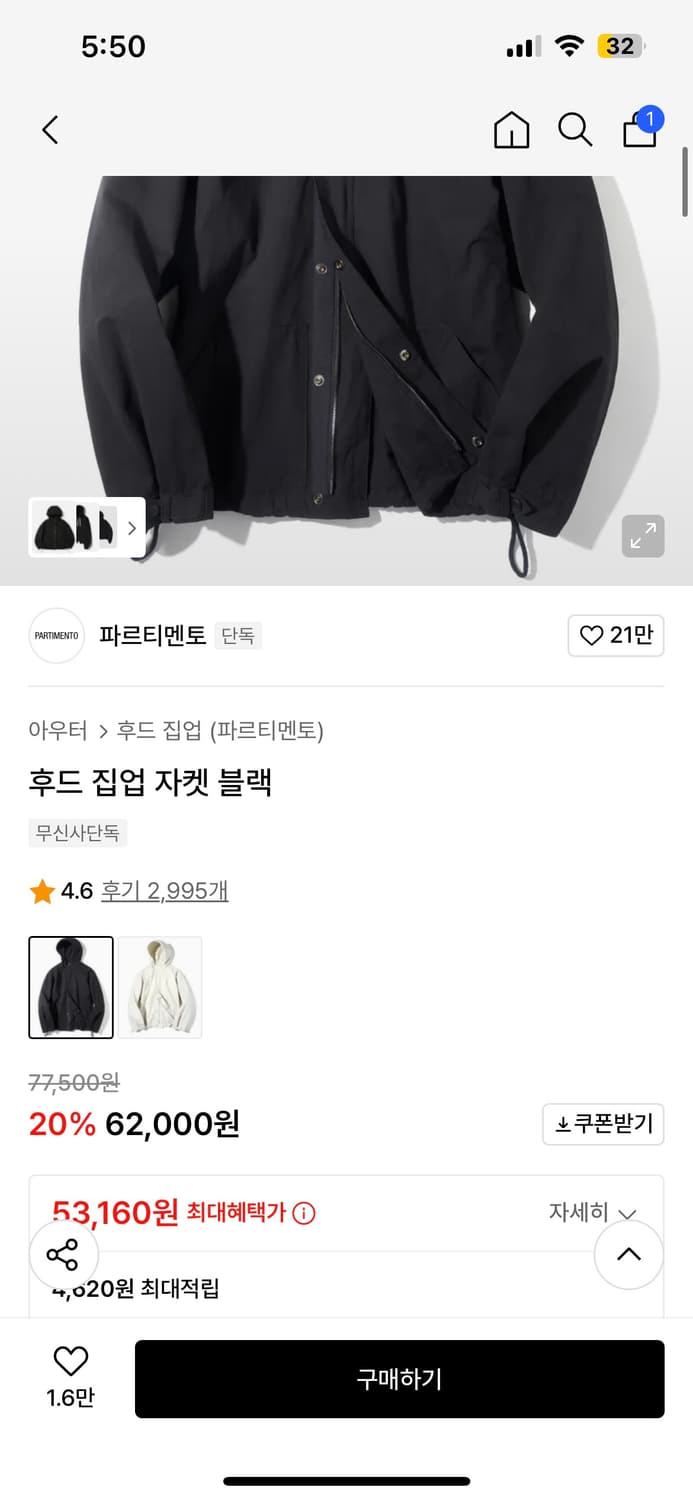Add the jacket to wishlist (1.6만)
The width and height of the screenshot is (693, 1500).
coord(70,1376)
